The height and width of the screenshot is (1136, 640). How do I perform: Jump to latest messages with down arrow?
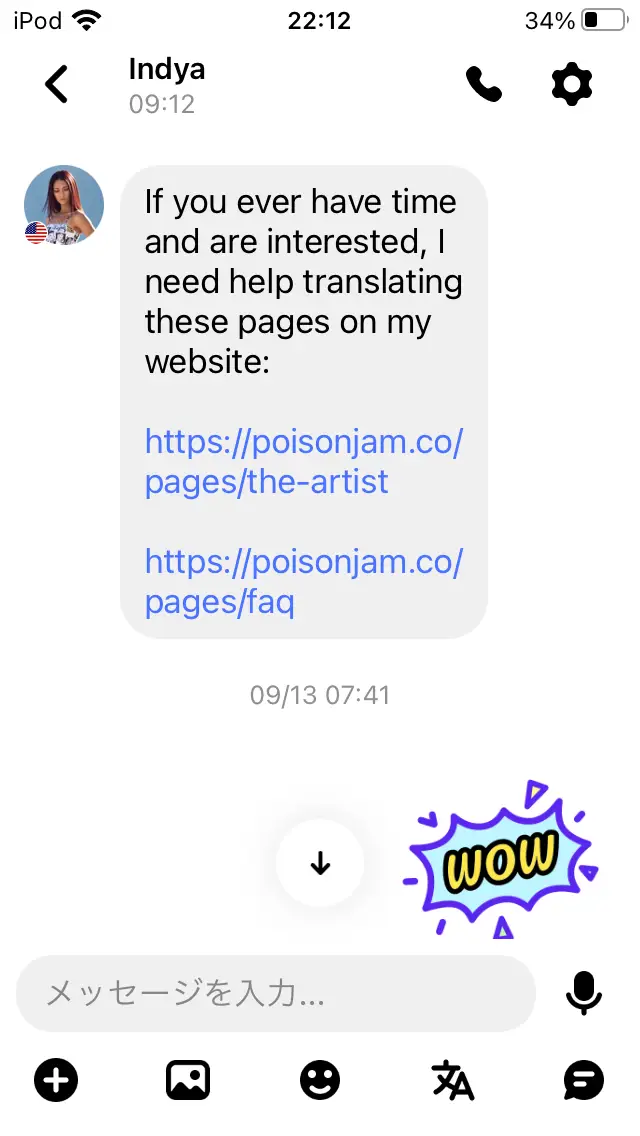click(x=320, y=863)
